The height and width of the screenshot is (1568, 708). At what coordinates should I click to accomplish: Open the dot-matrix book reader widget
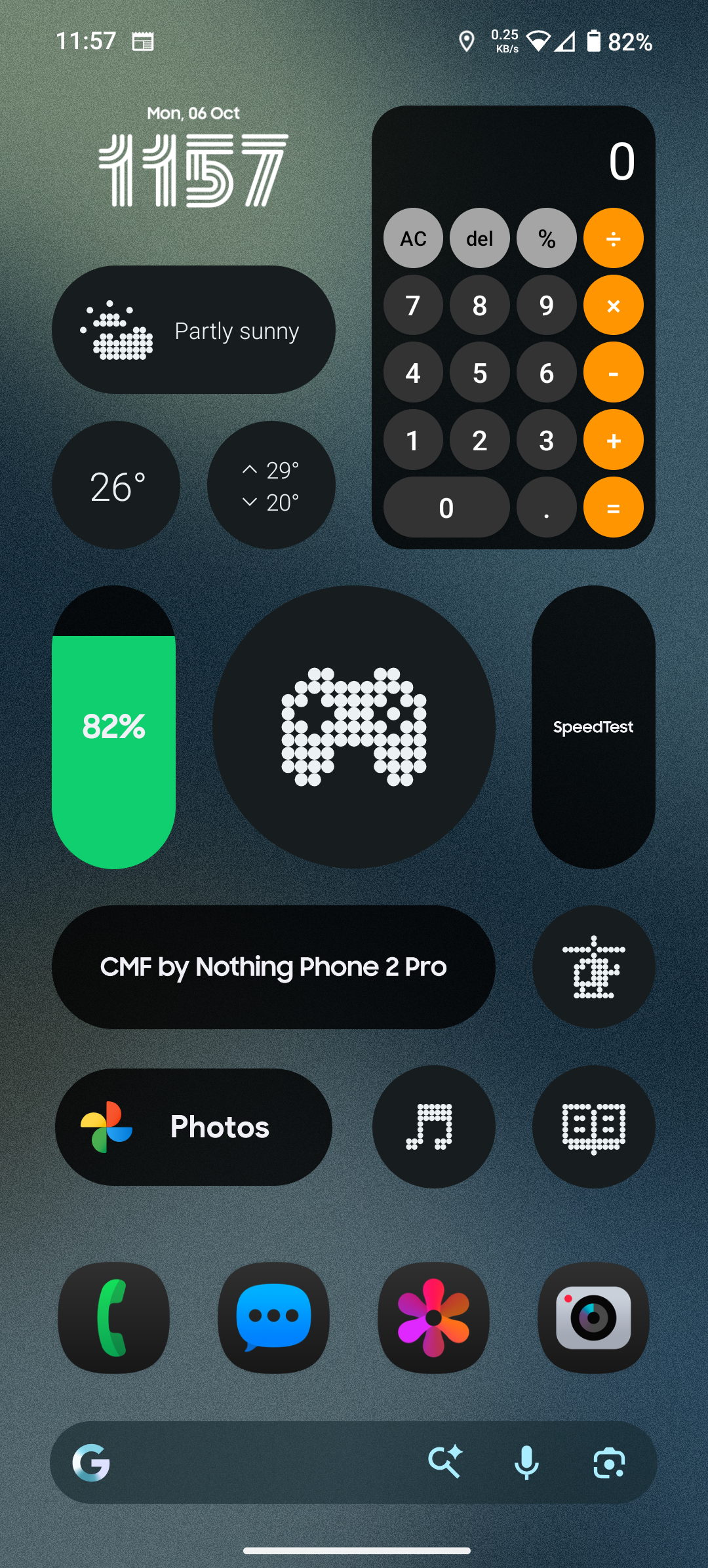coord(593,1127)
